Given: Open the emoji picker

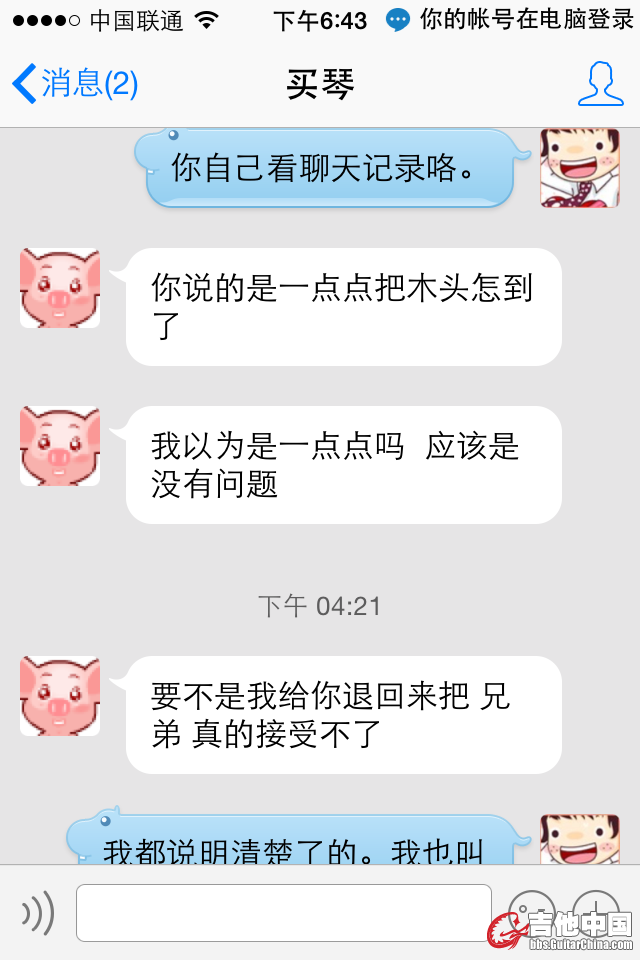Looking at the screenshot, I should (531, 912).
